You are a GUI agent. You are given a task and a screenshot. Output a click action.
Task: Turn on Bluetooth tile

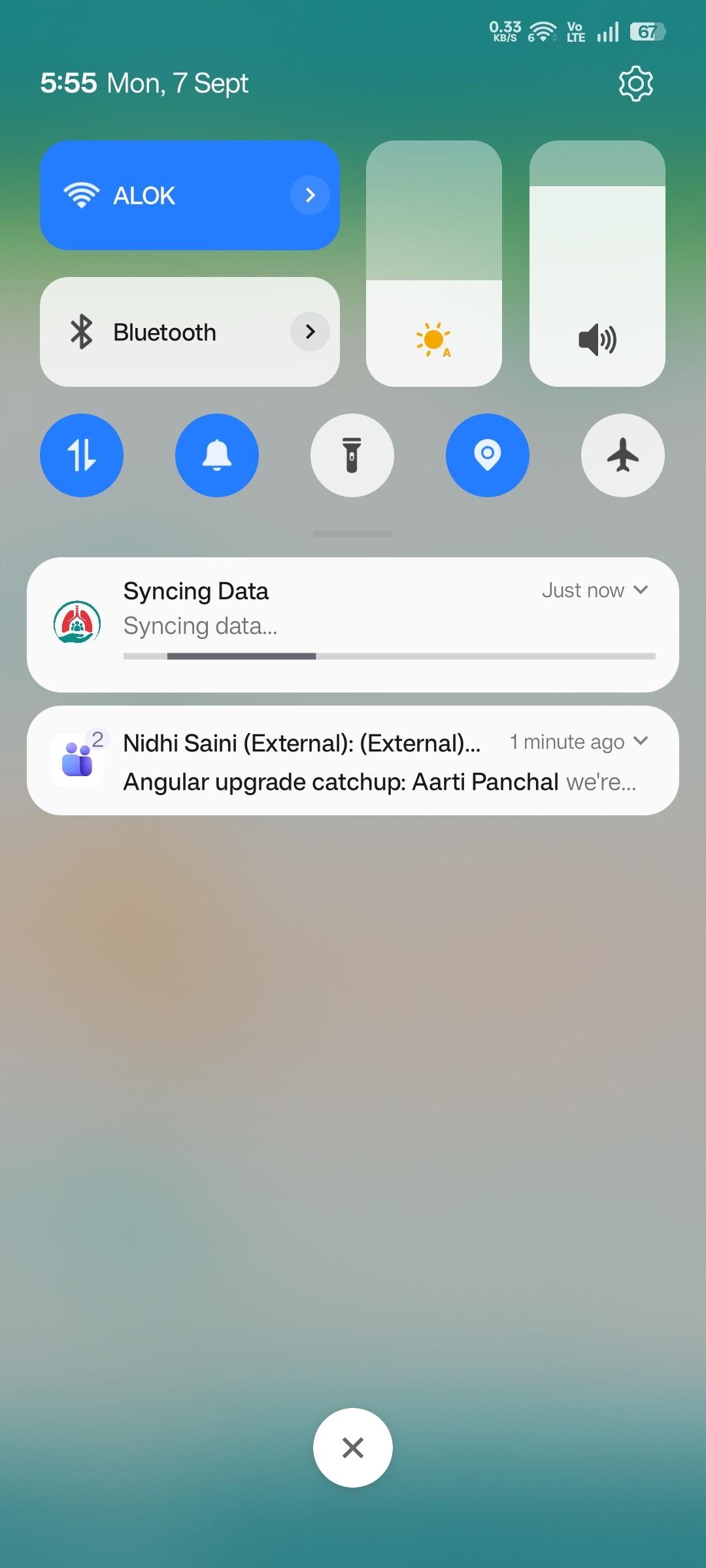(x=190, y=332)
